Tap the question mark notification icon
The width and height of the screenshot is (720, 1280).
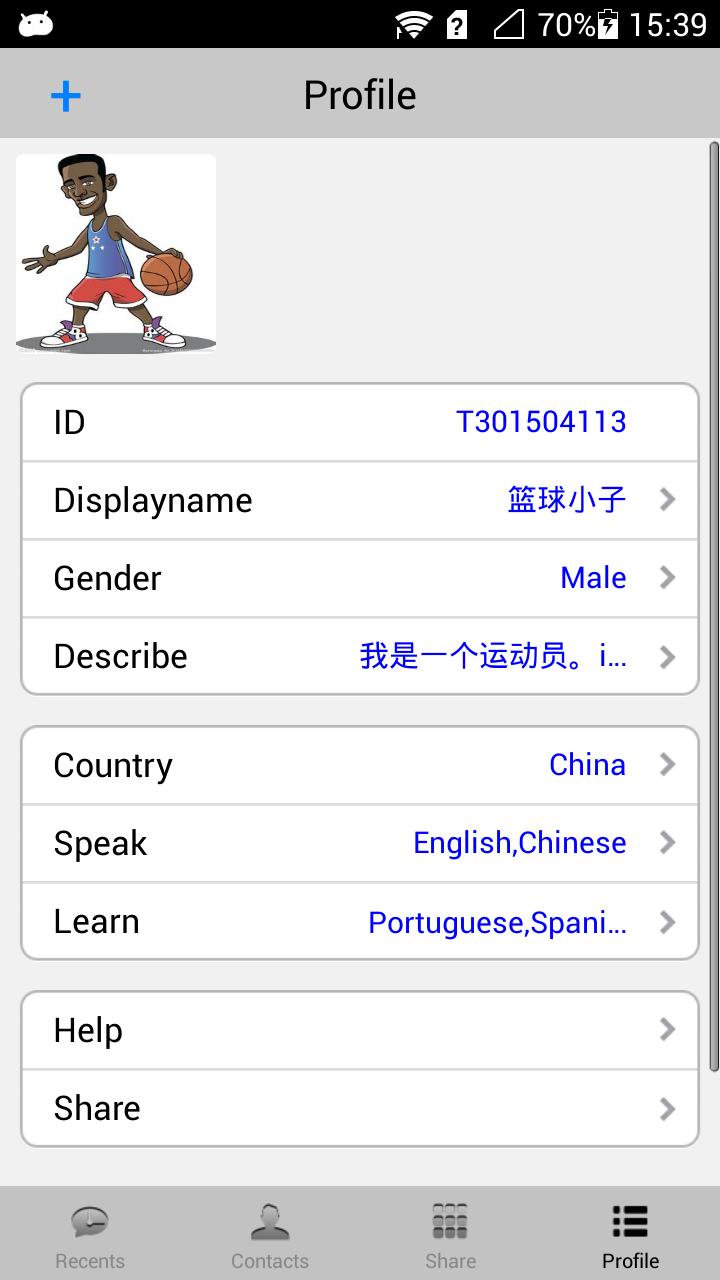point(457,23)
